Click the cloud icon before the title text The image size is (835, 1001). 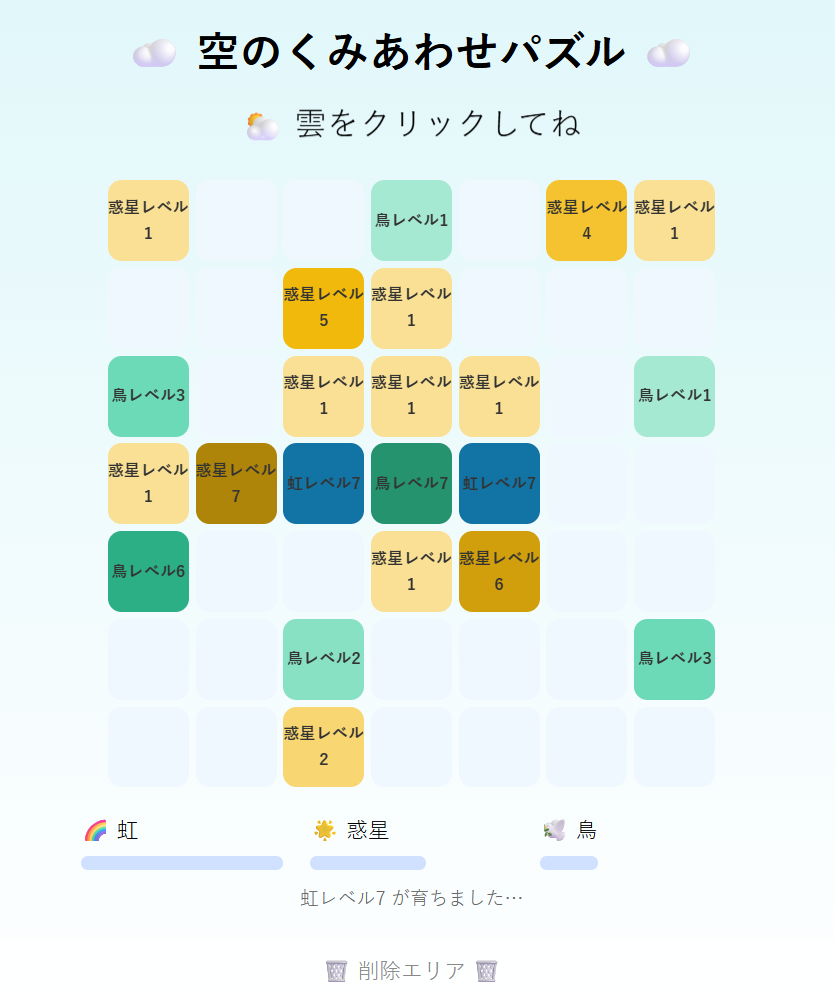(x=154, y=53)
